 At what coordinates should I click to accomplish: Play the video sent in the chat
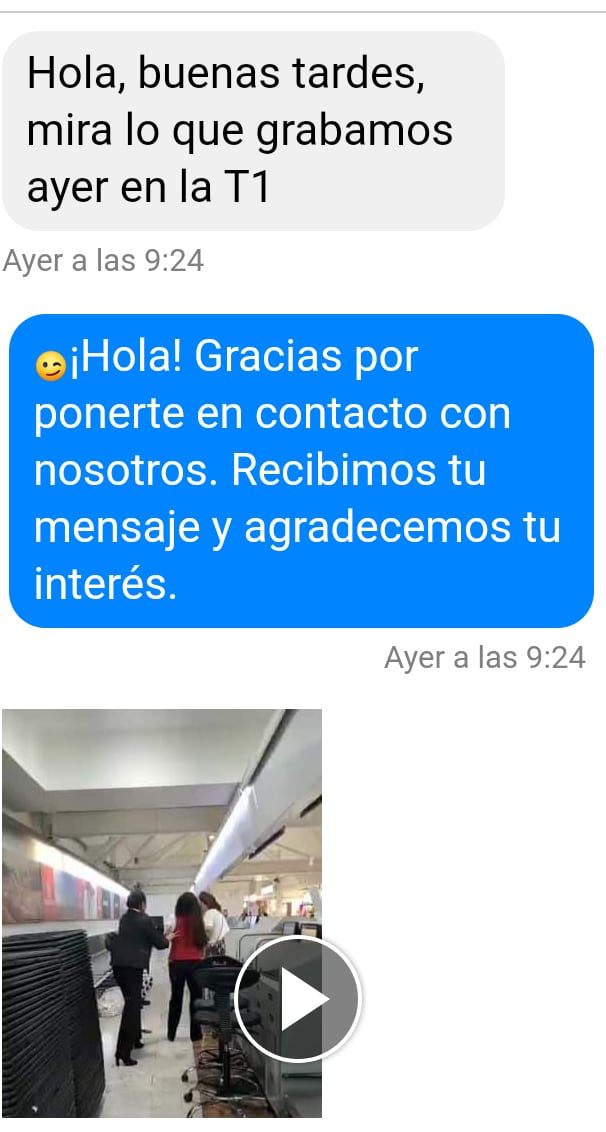pos(297,997)
